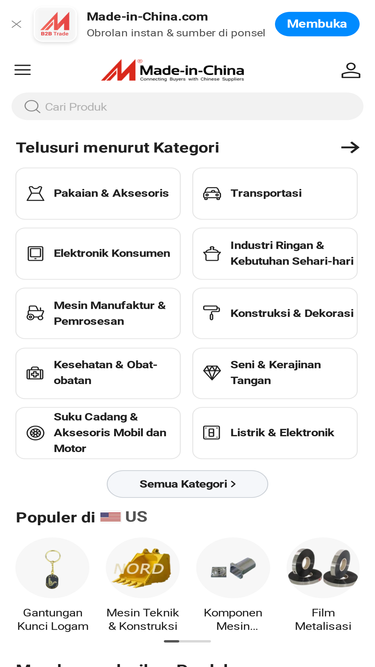375x667 pixels.
Task: Select Konstruksi & Dekorasi category
Action: coord(275,314)
